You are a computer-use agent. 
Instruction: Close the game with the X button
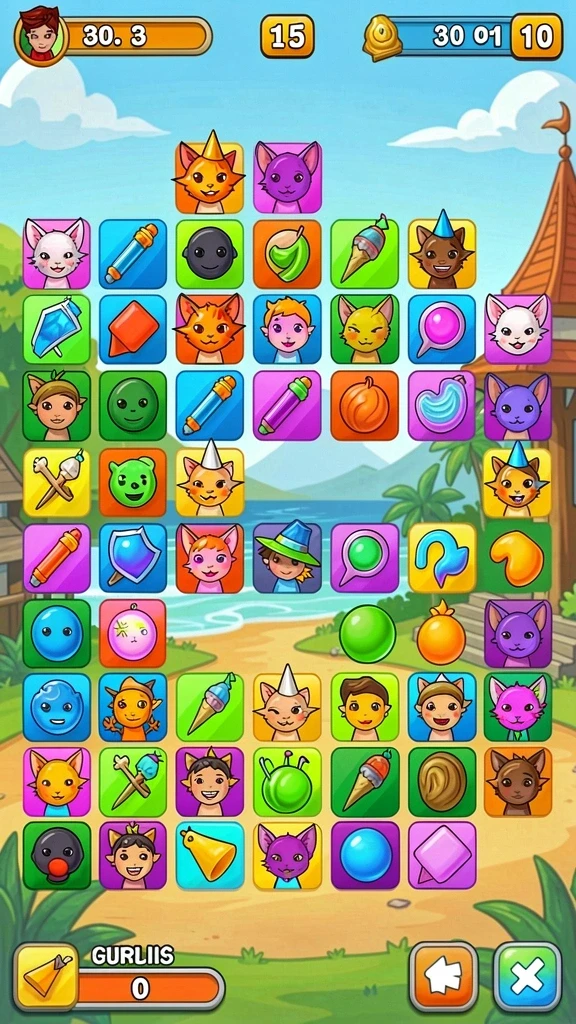point(527,977)
